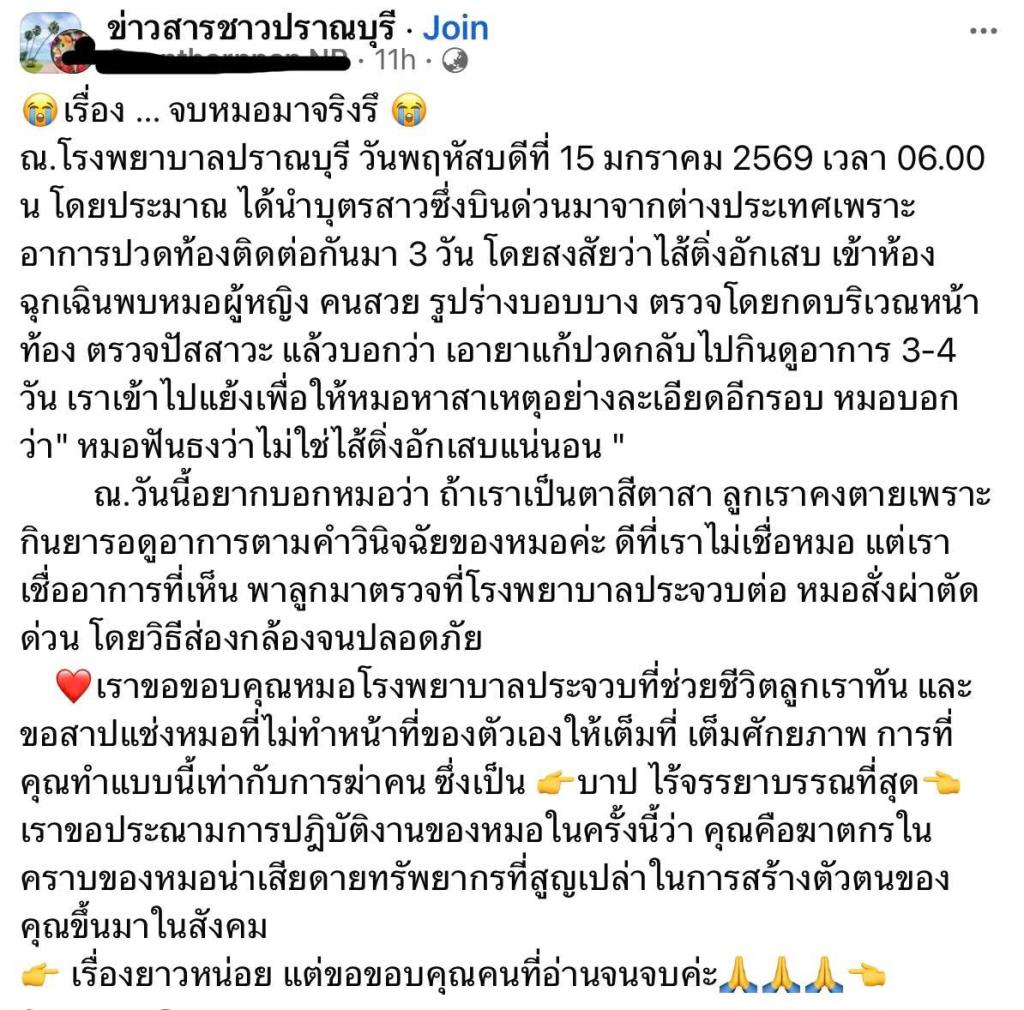This screenshot has width=1024, height=1010.
Task: Join the ข่าวสารชาวปราณบุรี group
Action: coord(455,29)
